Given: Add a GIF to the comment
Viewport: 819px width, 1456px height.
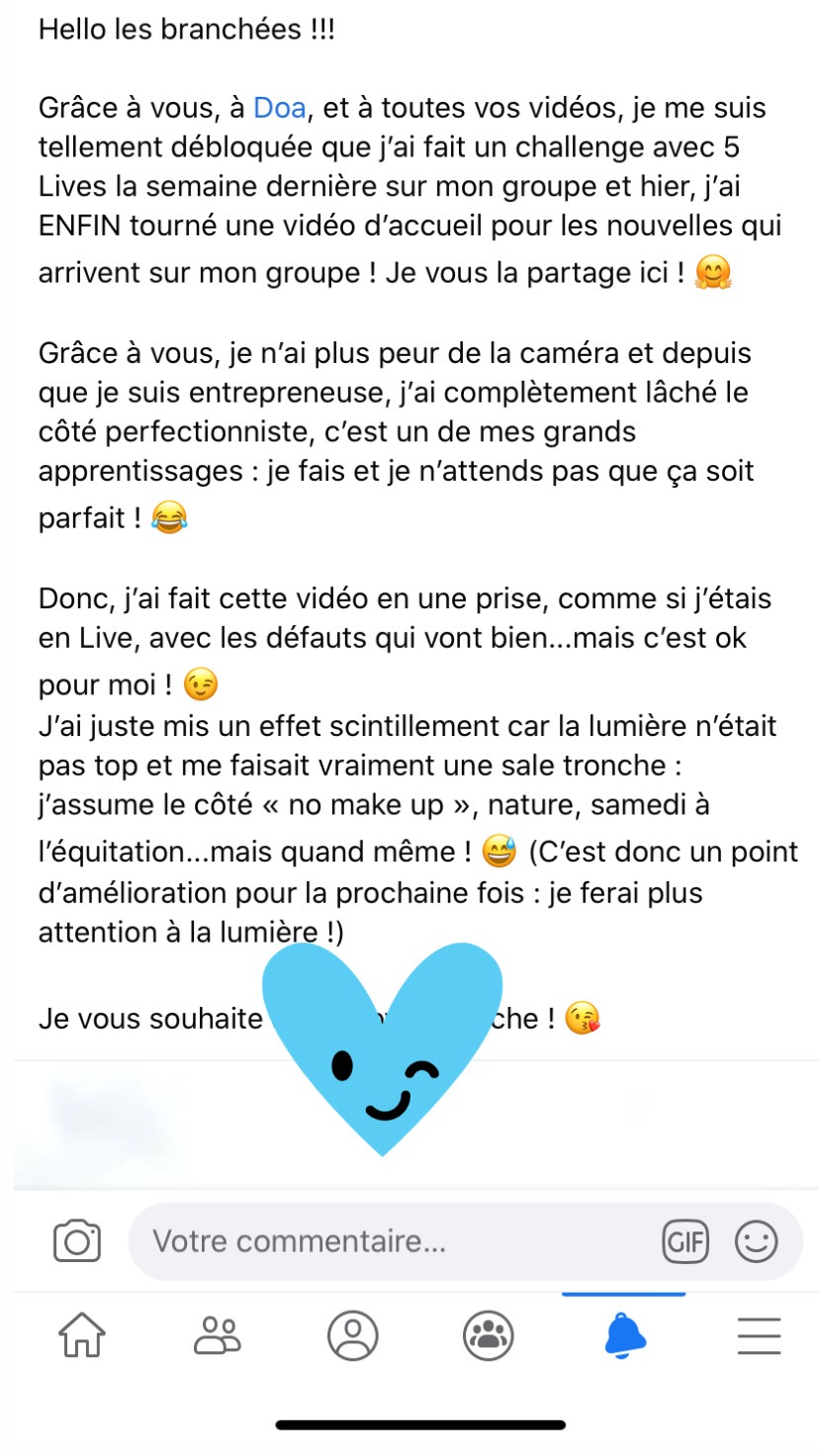Looking at the screenshot, I should 685,1240.
